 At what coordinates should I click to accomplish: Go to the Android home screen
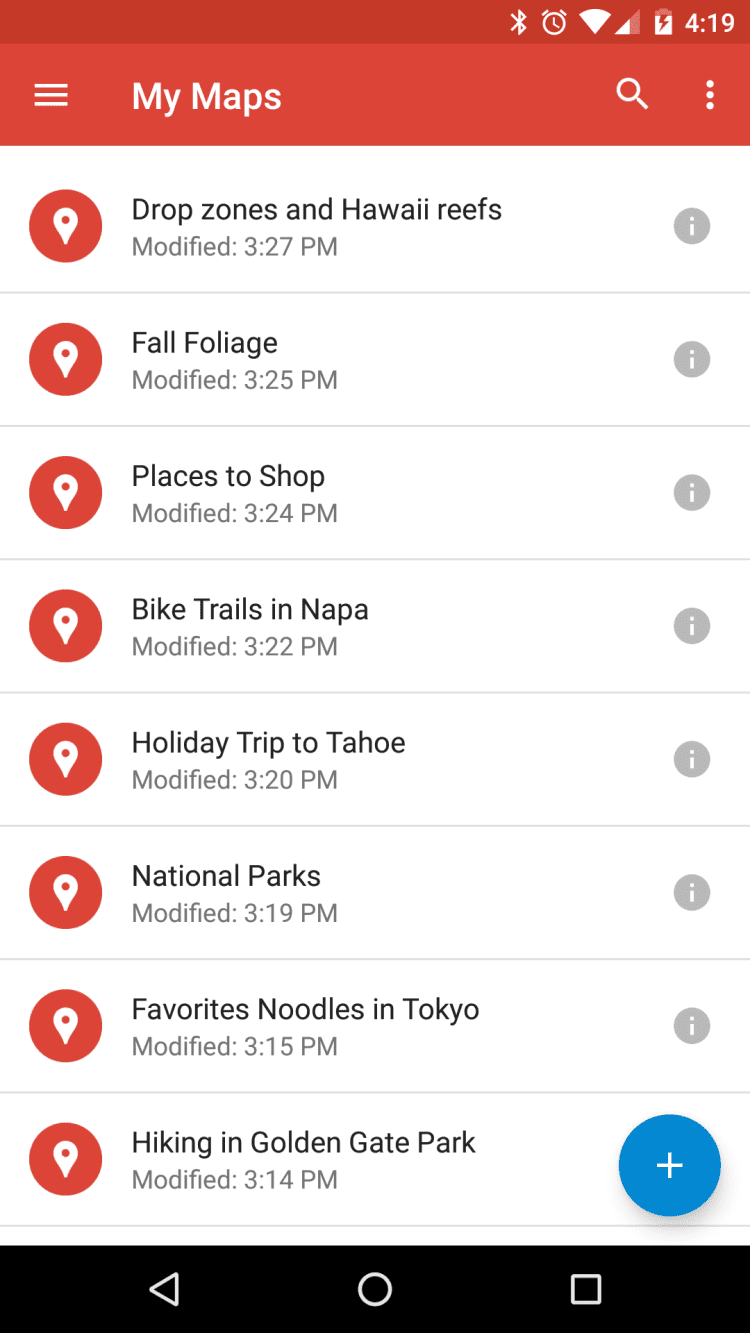coord(375,1289)
